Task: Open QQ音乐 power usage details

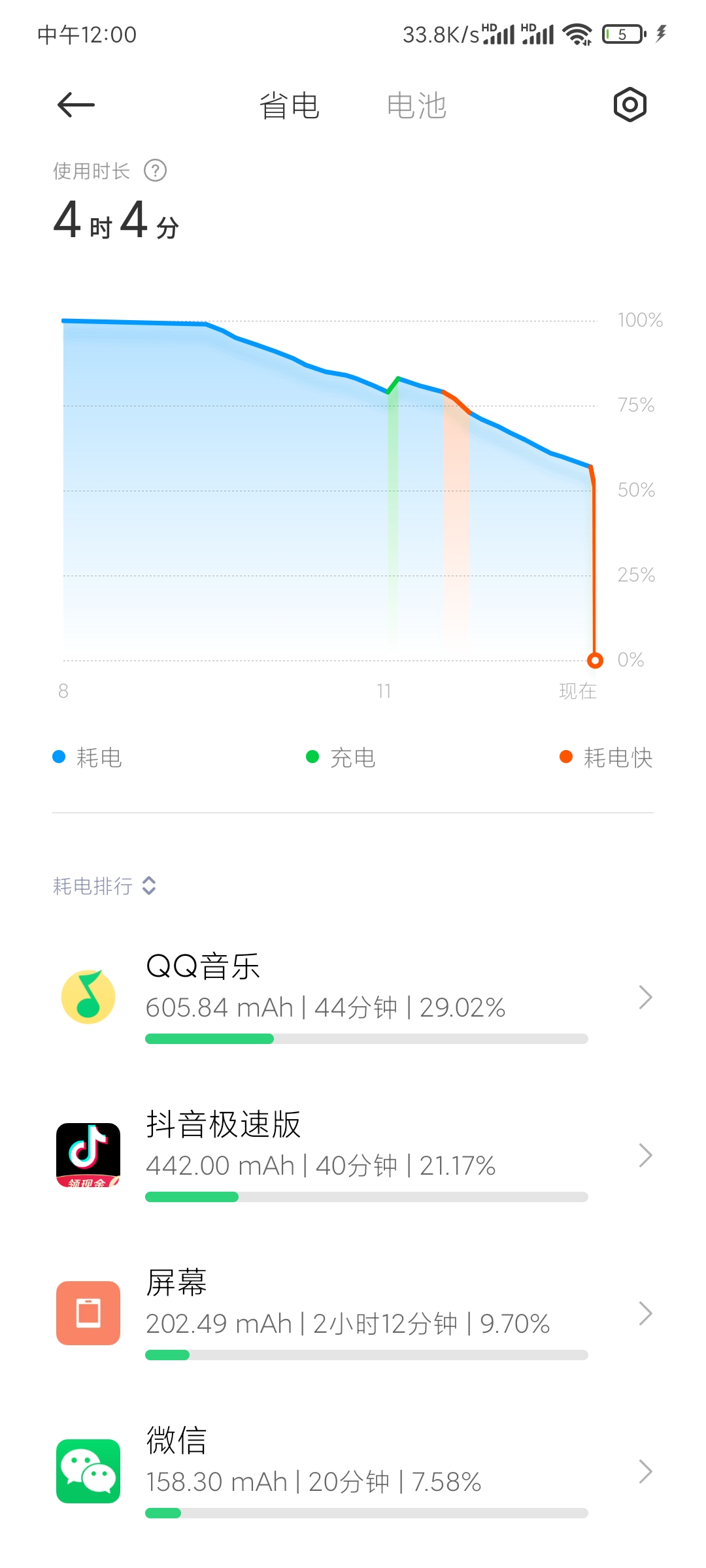Action: 353,997
